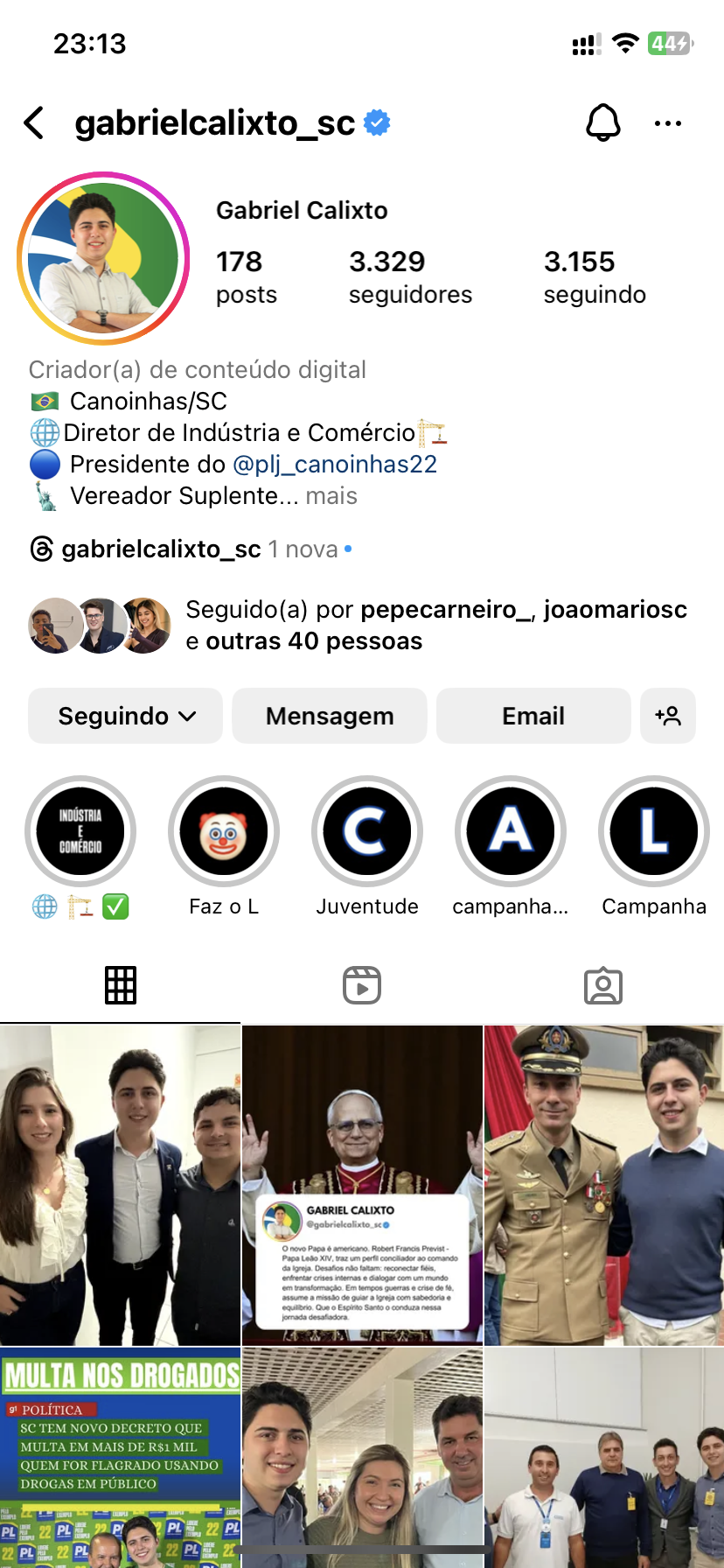Open the 3.155 seguindo list

[595, 276]
